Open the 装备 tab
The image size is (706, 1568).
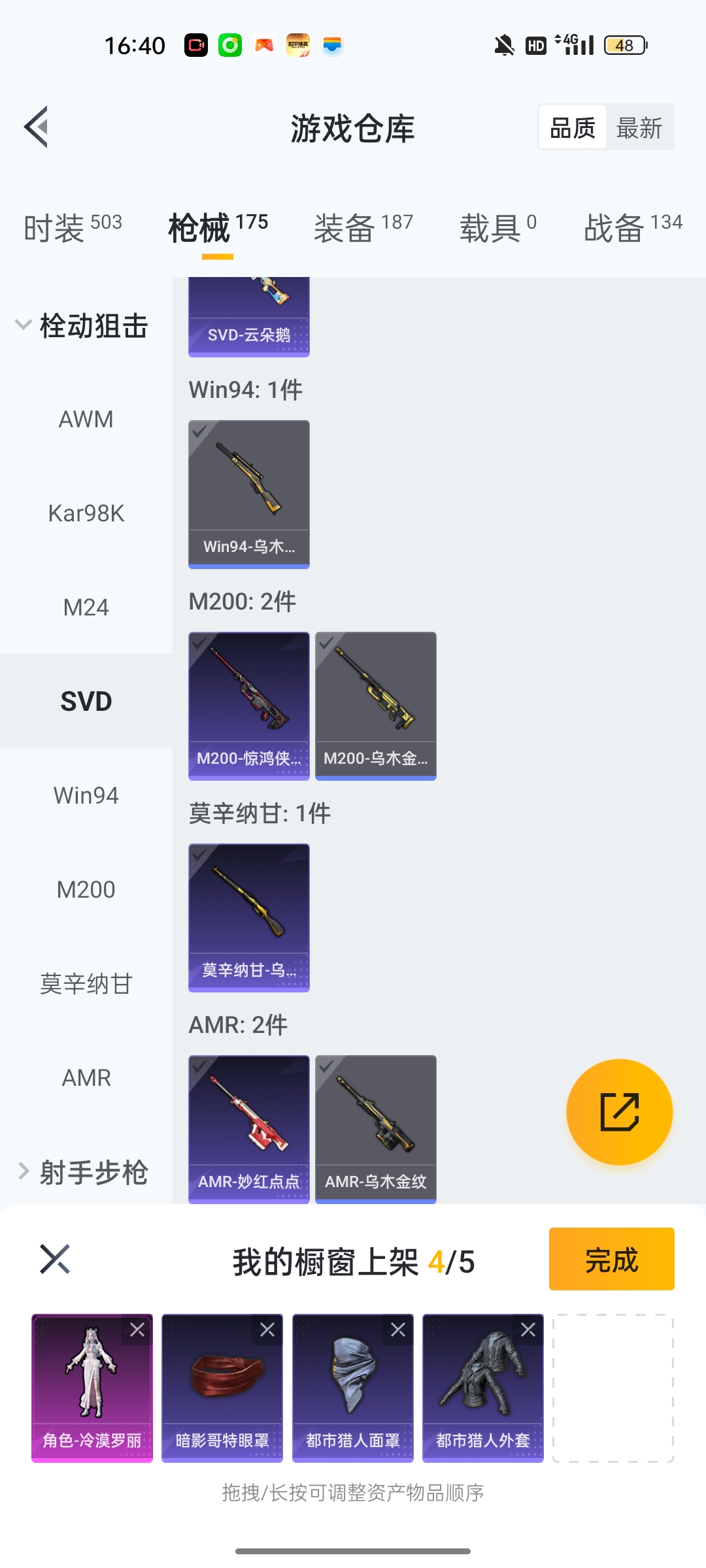tap(363, 228)
